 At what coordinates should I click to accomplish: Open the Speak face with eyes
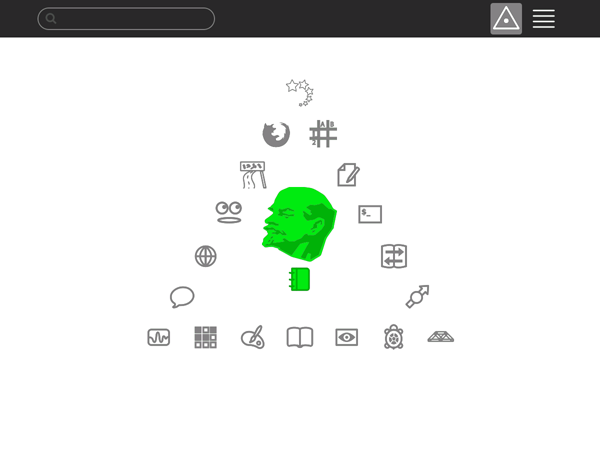click(229, 211)
